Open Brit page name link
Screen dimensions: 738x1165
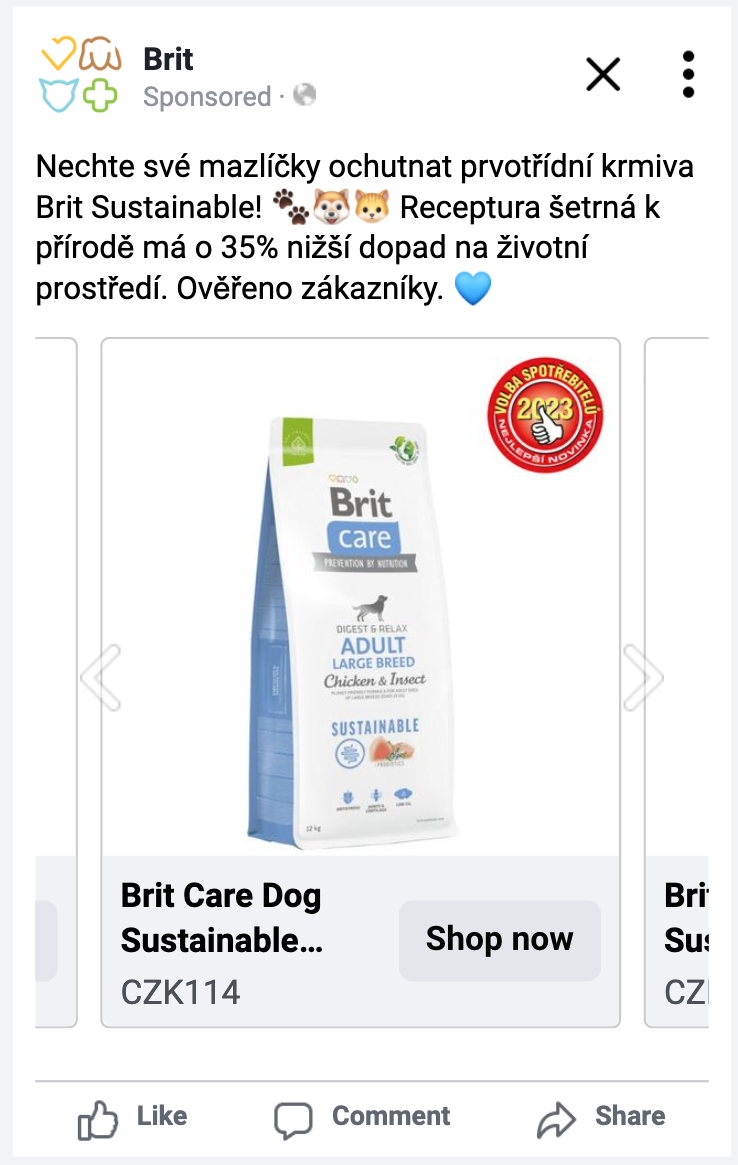pos(168,59)
